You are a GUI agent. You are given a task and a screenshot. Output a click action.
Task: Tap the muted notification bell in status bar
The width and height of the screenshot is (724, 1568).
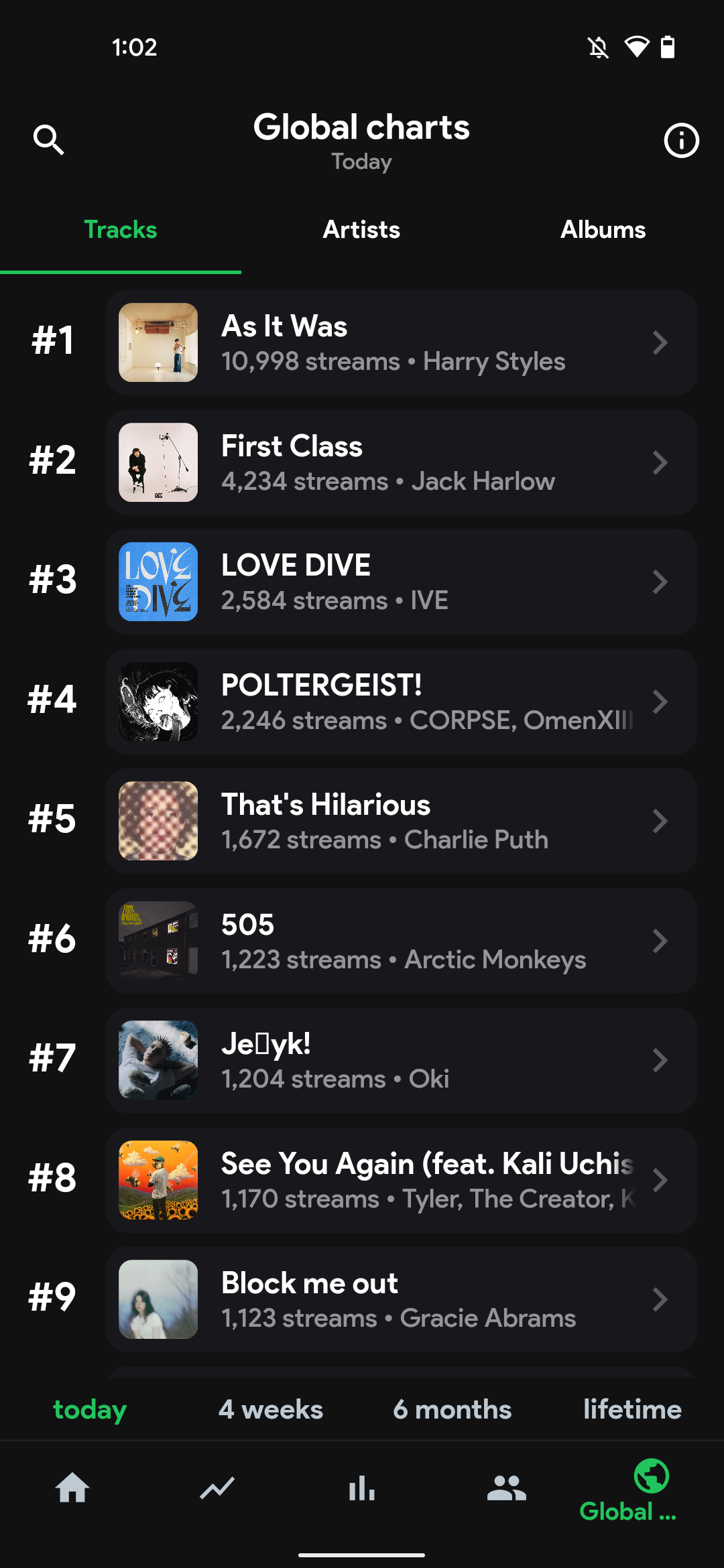[599, 46]
